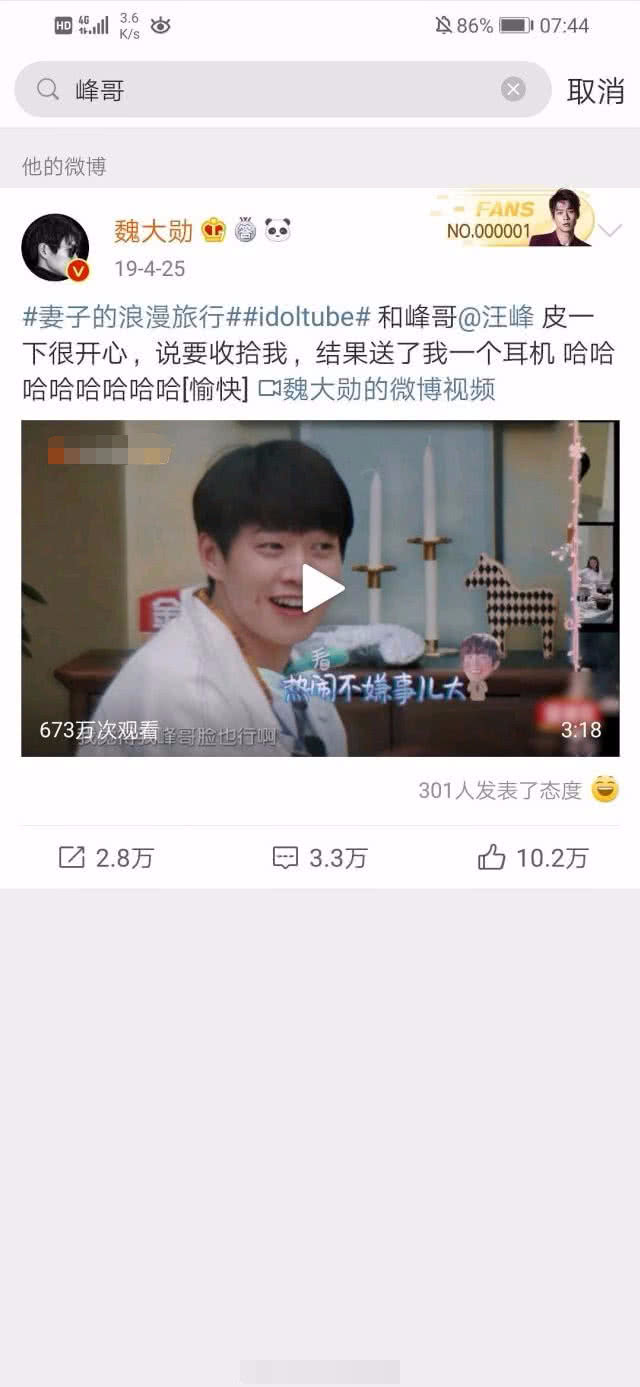
Task: Like the post showing 10.2万
Action: tap(532, 857)
